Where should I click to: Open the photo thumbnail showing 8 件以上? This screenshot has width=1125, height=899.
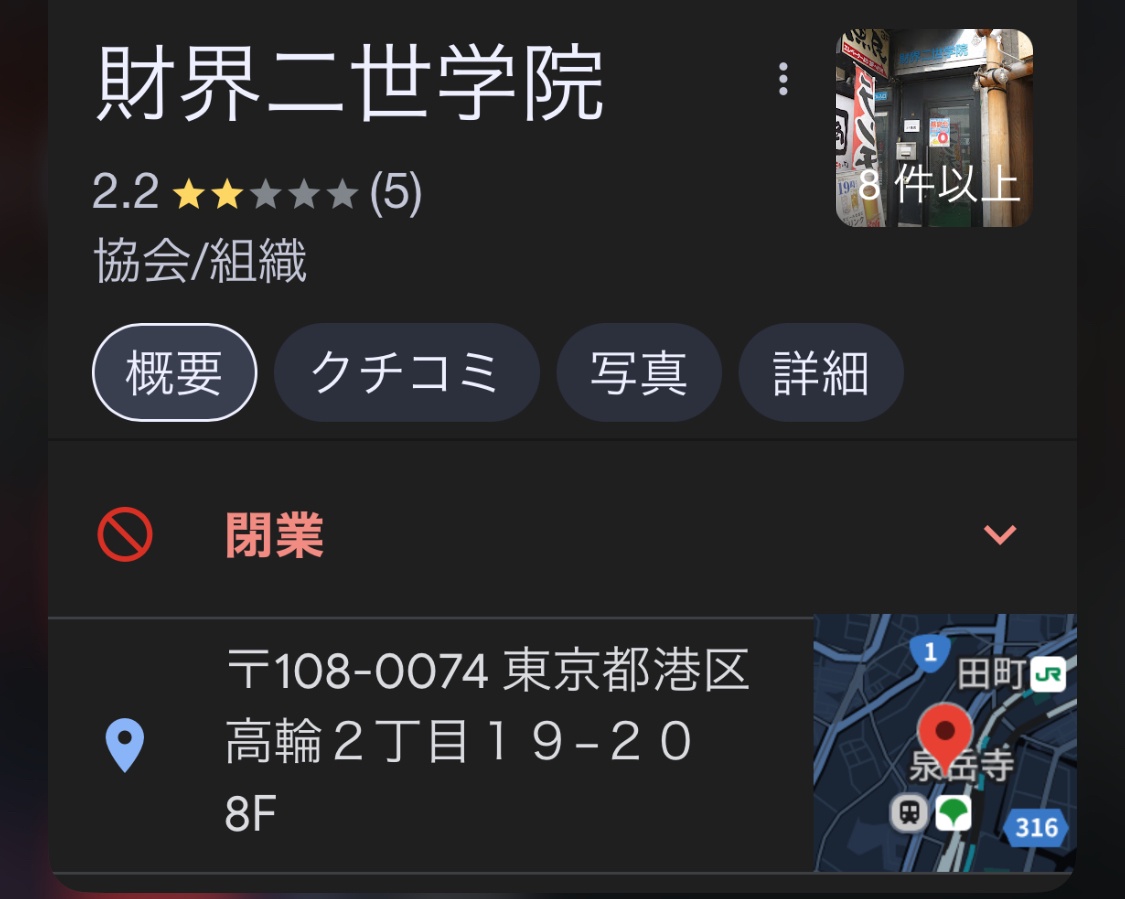tap(933, 128)
